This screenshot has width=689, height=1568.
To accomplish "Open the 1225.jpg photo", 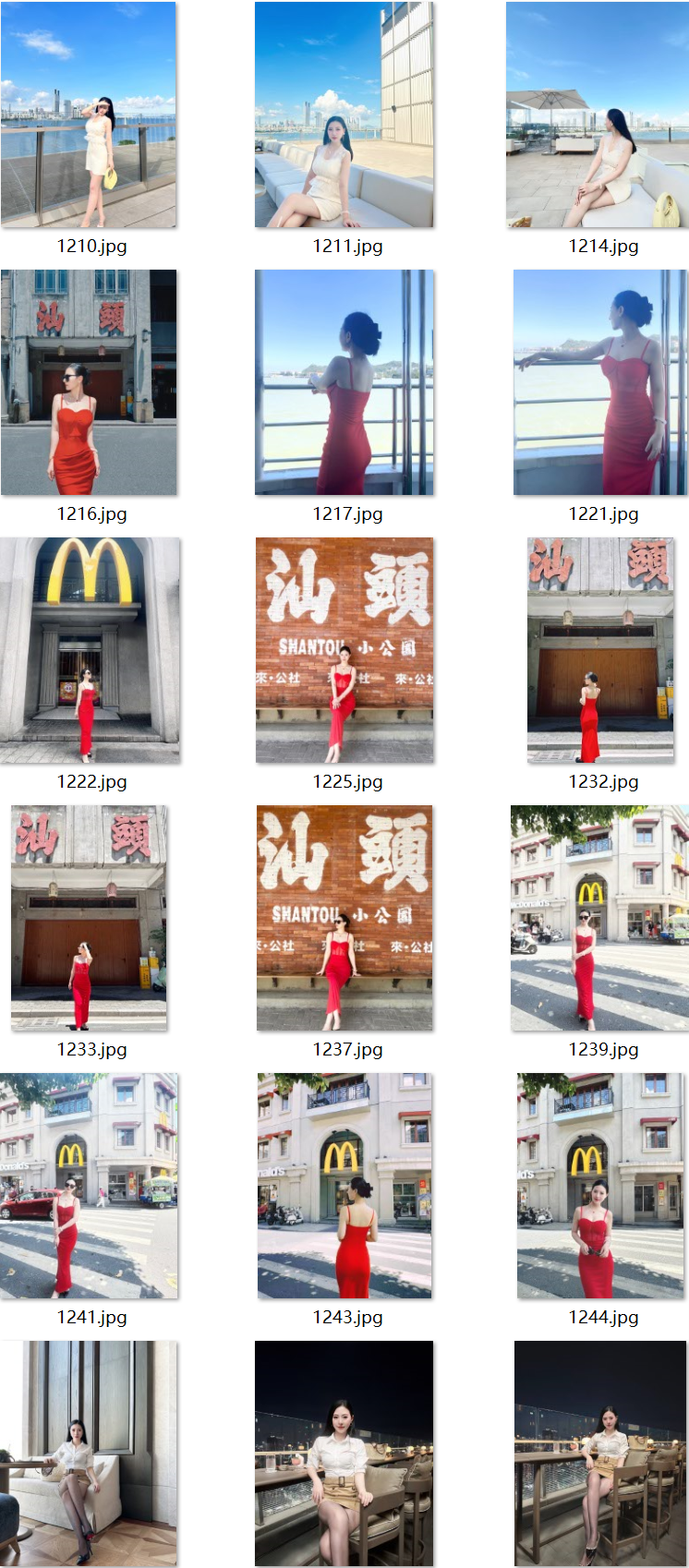I will 344,650.
